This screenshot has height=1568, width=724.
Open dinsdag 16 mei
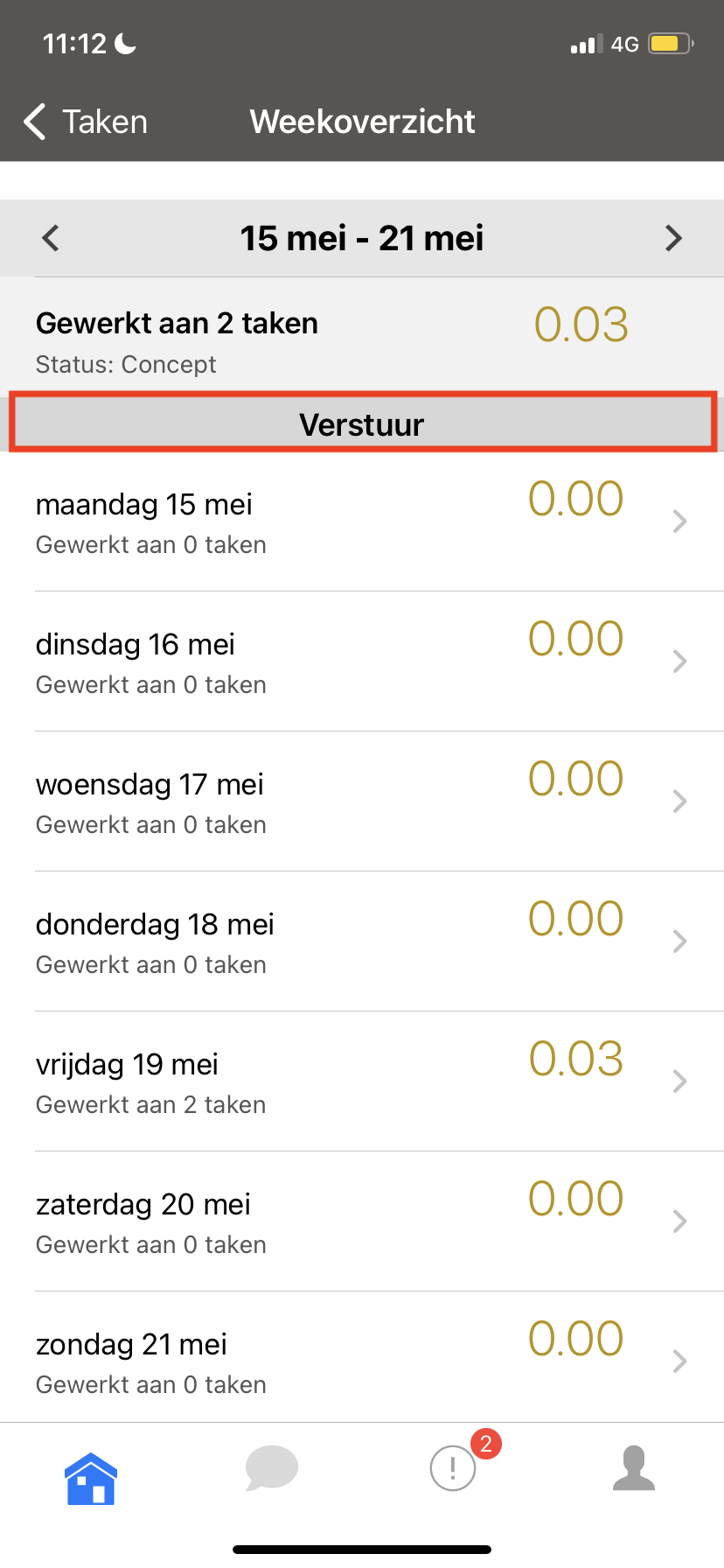coord(362,661)
